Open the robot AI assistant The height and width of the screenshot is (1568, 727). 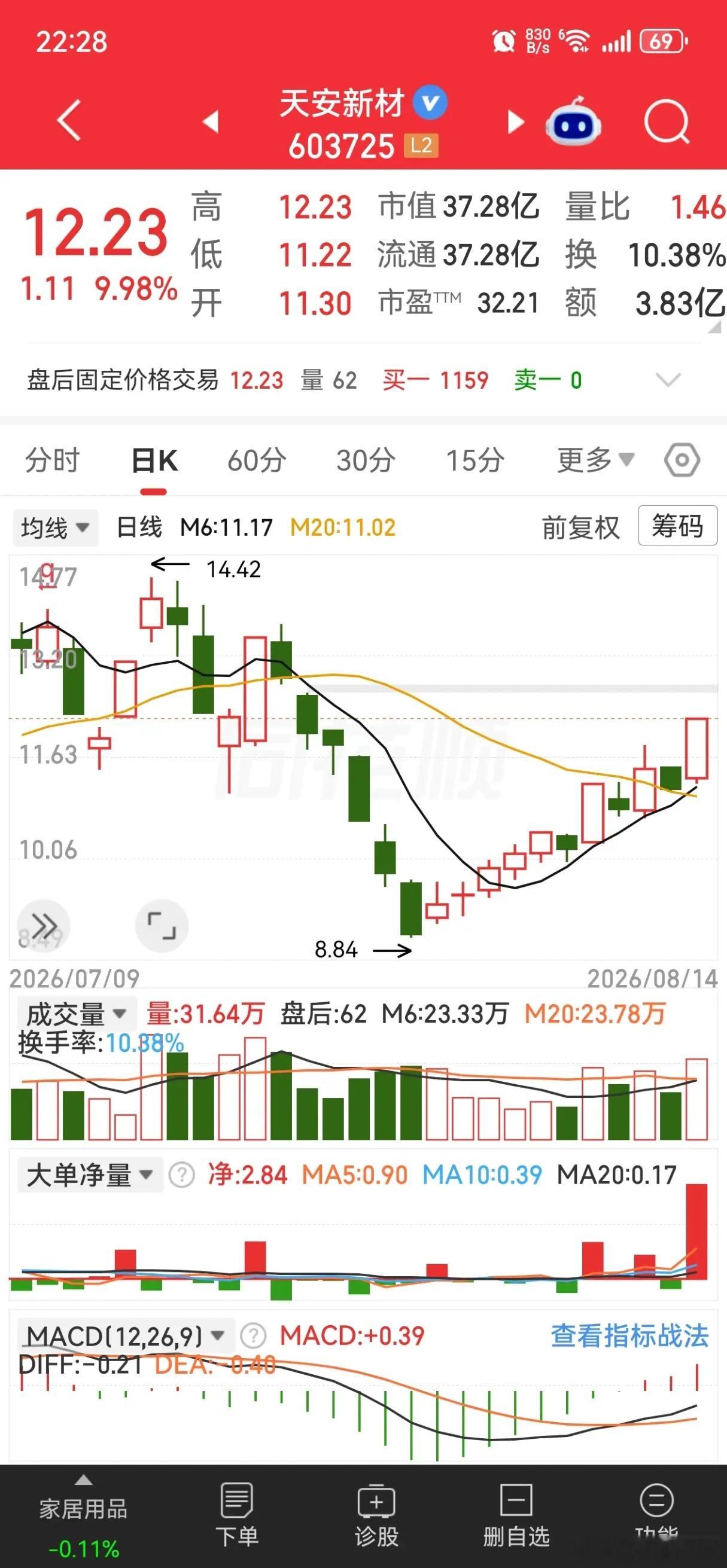573,121
